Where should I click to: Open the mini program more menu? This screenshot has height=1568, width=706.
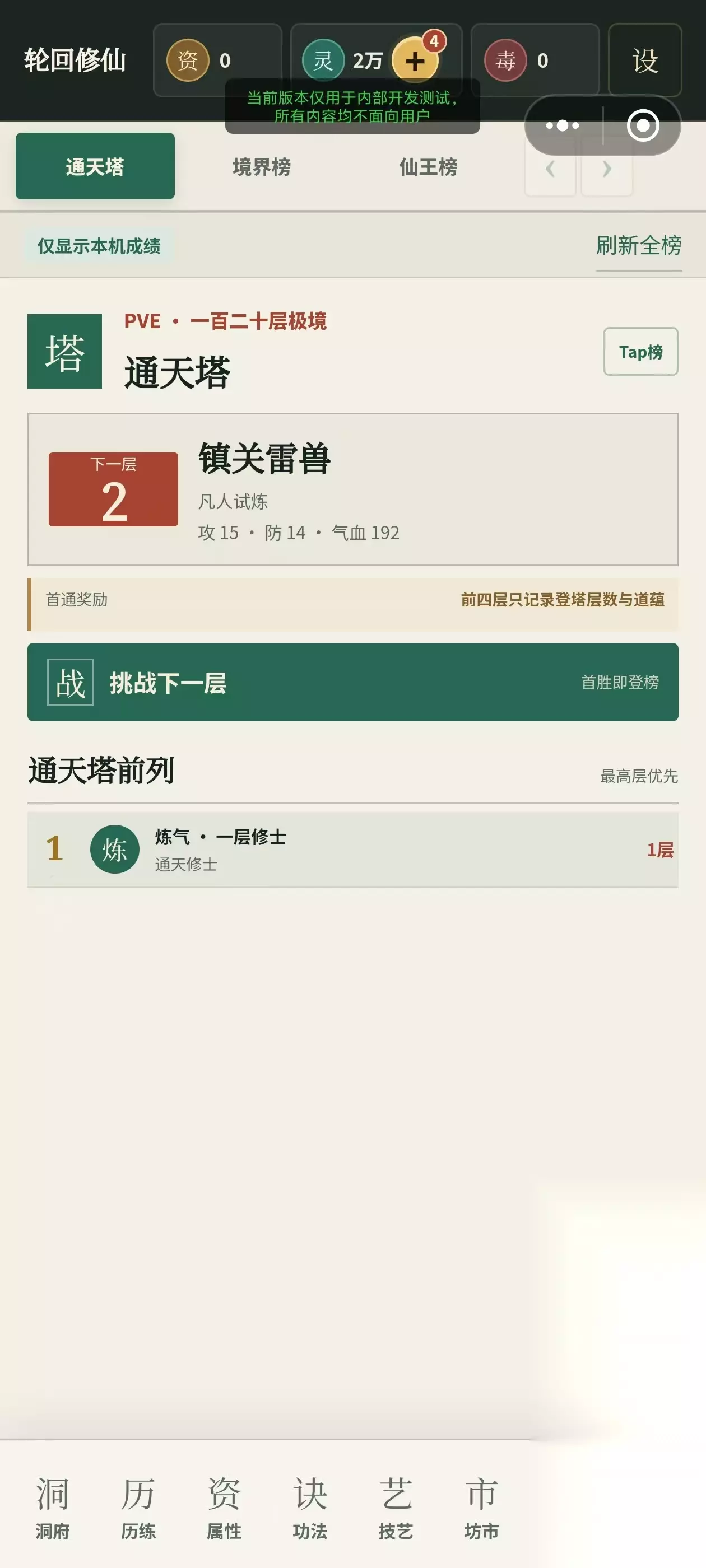pyautogui.click(x=562, y=125)
